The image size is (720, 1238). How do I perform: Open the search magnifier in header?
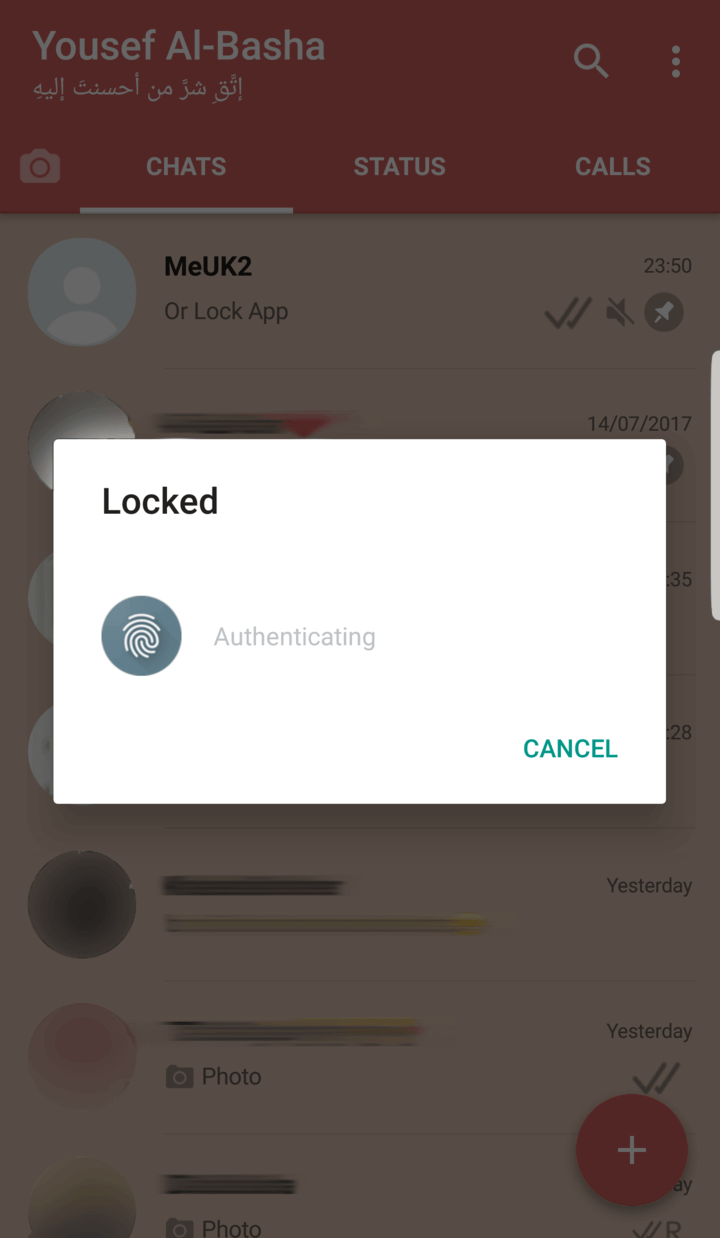pos(590,61)
